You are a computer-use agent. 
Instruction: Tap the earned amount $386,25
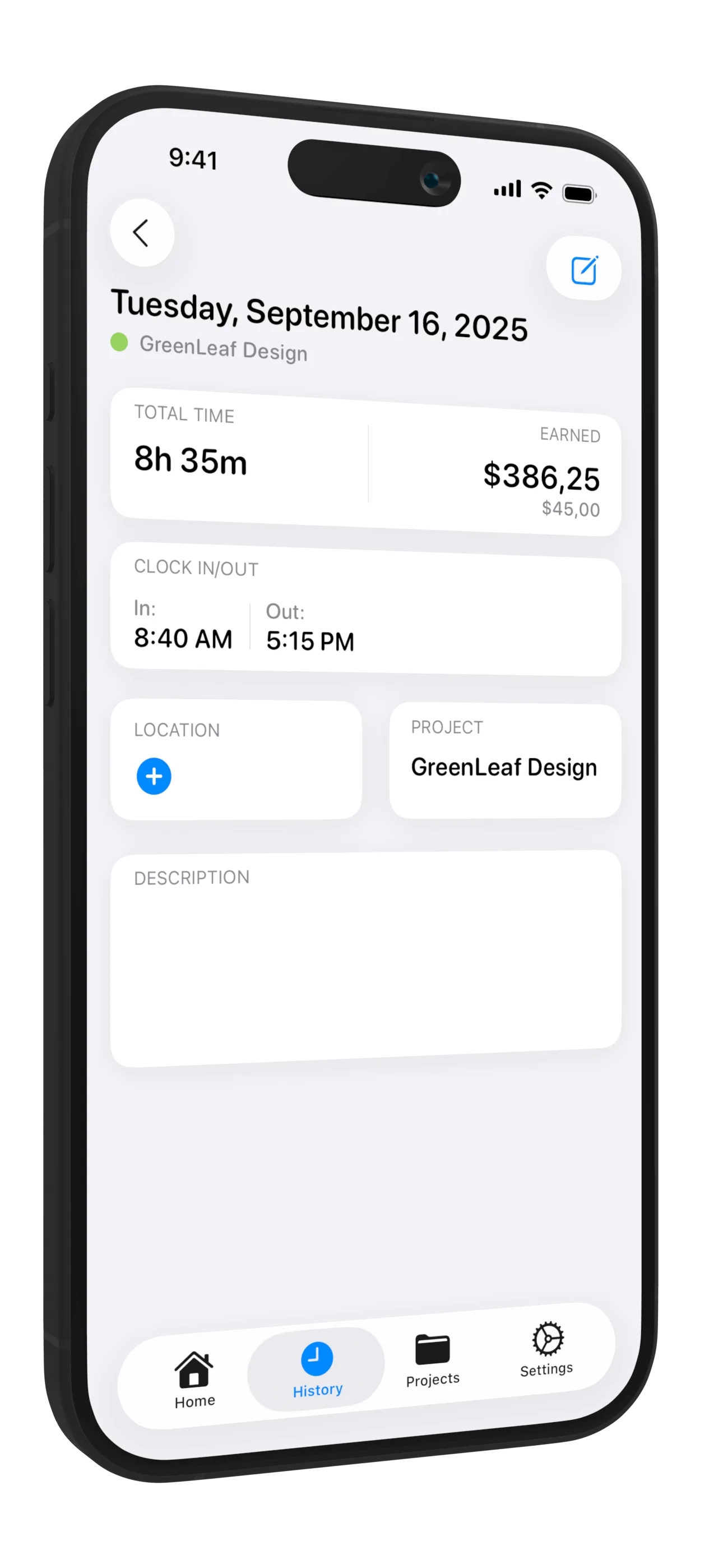pos(540,478)
